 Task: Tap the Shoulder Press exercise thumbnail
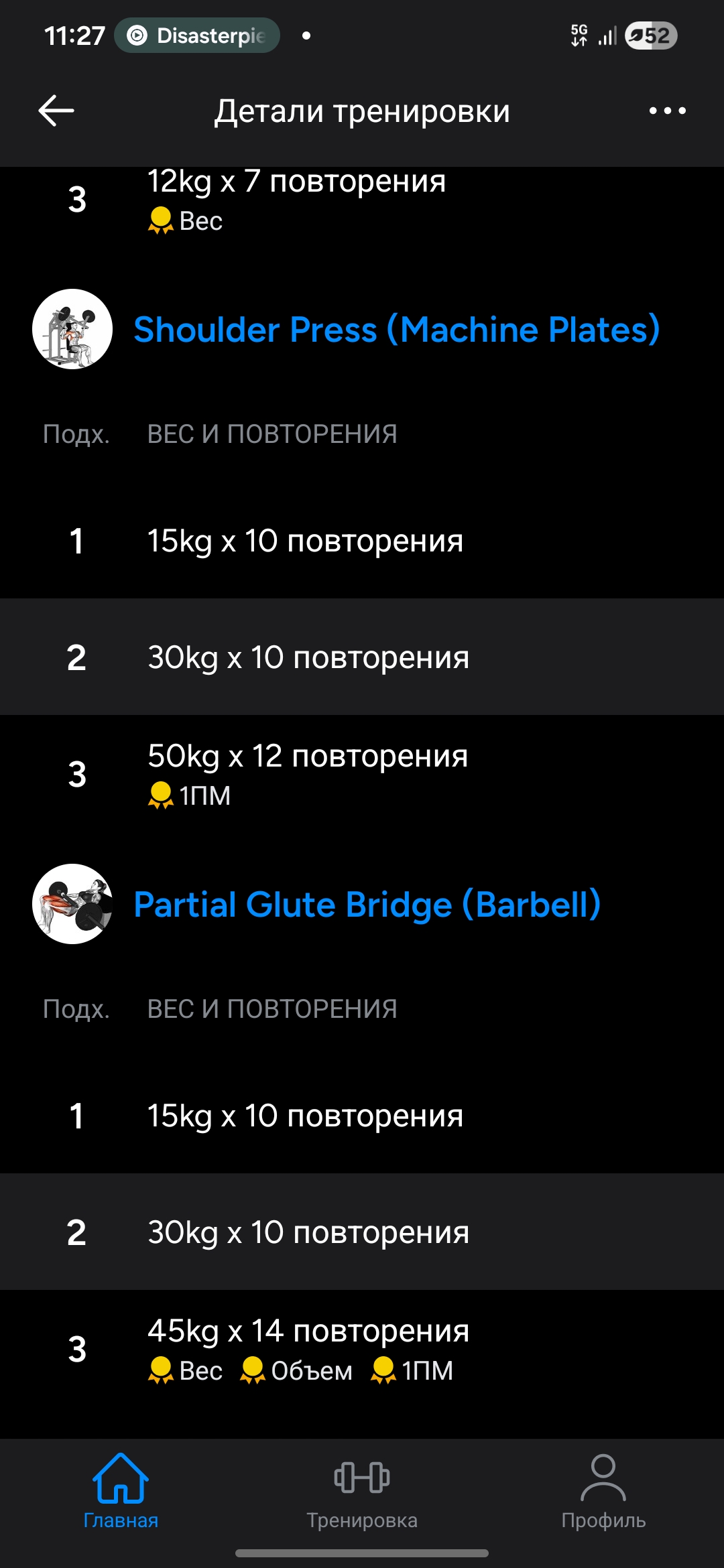tap(72, 329)
